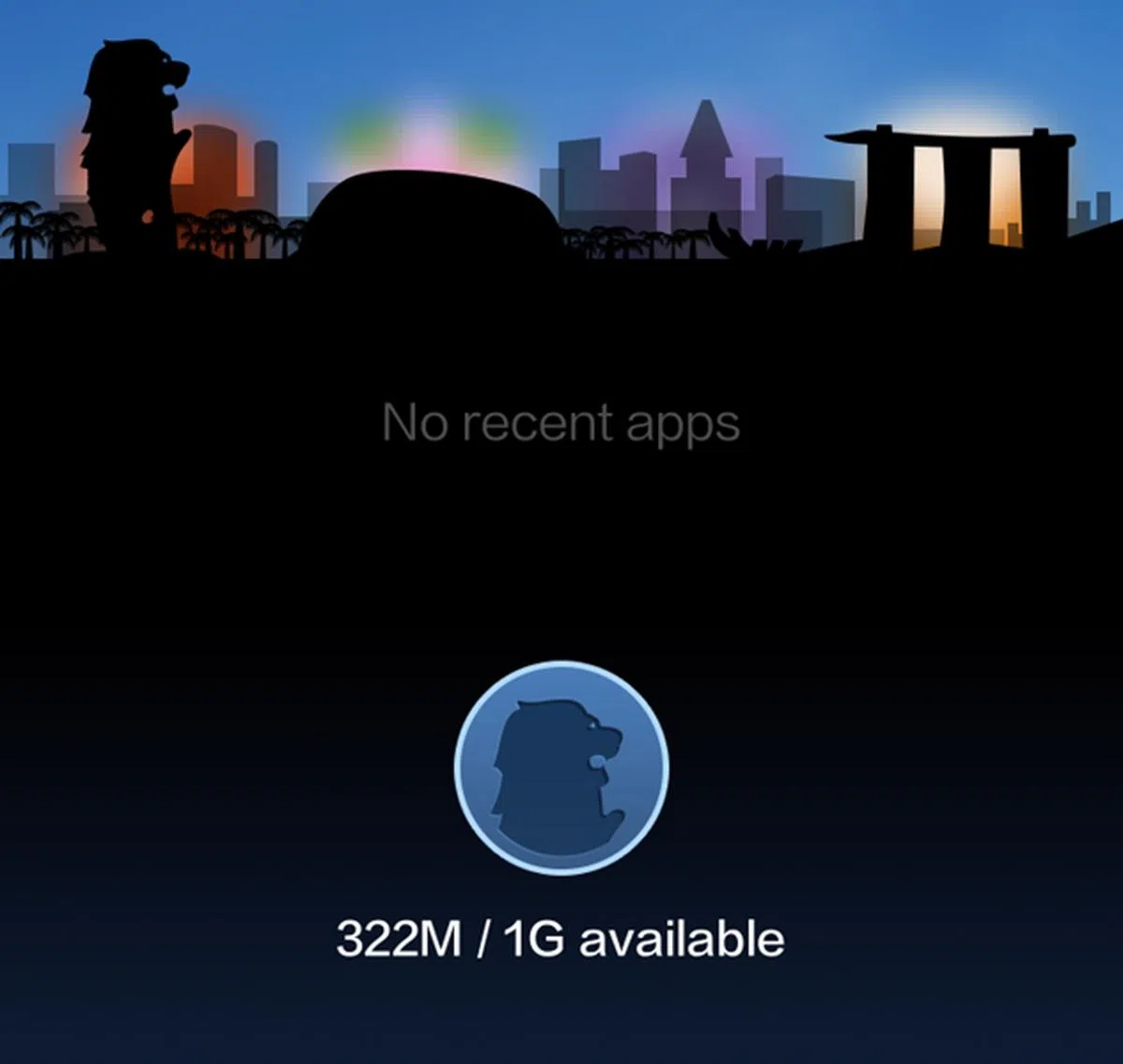The width and height of the screenshot is (1123, 1064).
Task: Tap the Merlion button to clear memory
Action: [x=561, y=768]
